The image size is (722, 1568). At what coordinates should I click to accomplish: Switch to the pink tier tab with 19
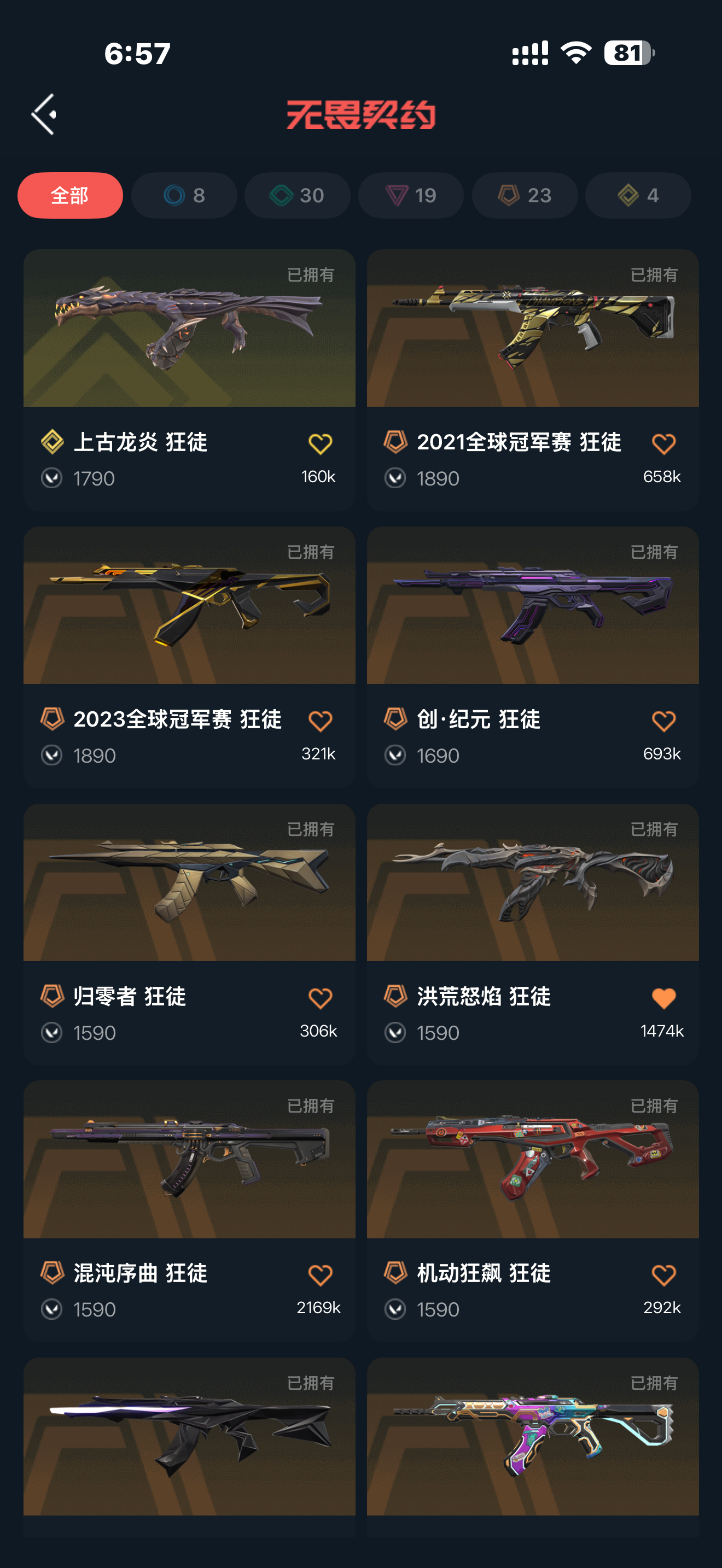[x=411, y=195]
